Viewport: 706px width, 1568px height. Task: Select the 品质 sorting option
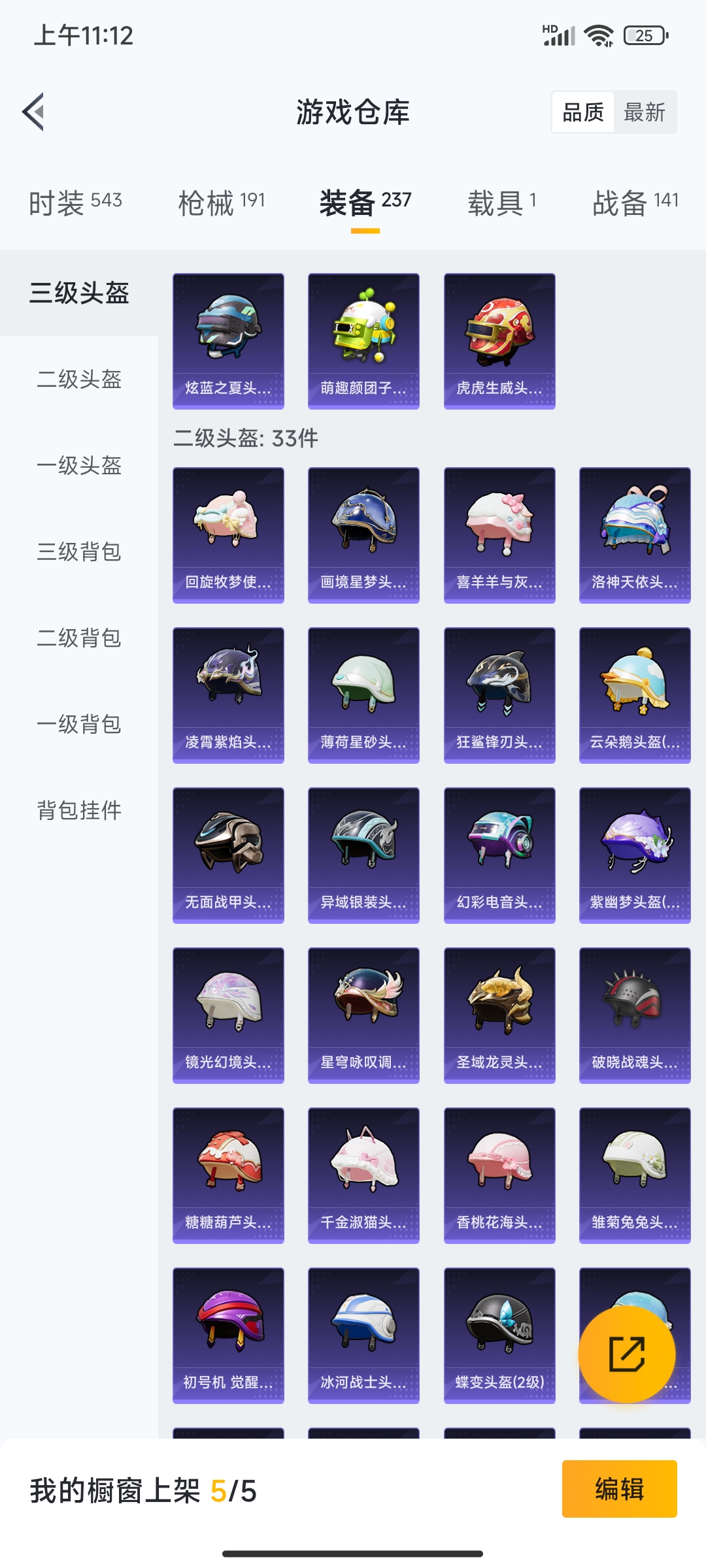(x=584, y=112)
